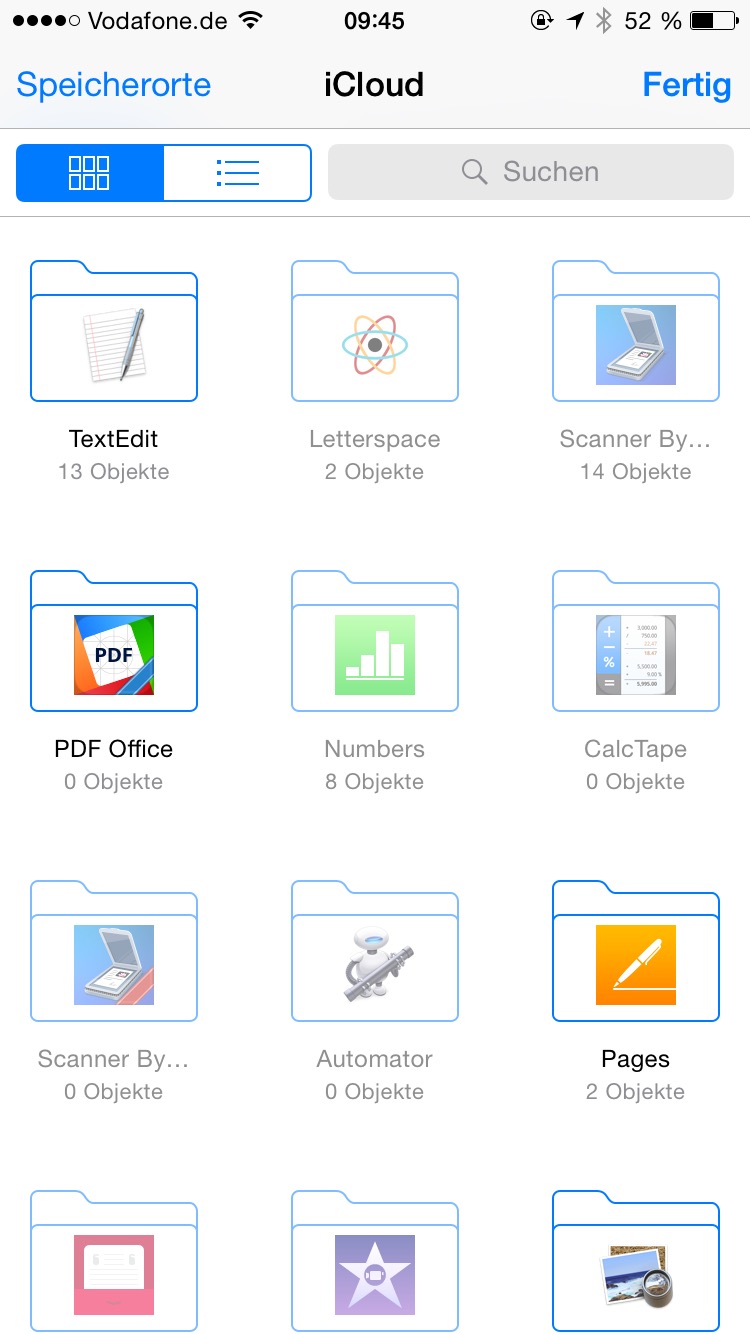Switch to list view
Viewport: 750px width, 1334px height.
[x=237, y=173]
